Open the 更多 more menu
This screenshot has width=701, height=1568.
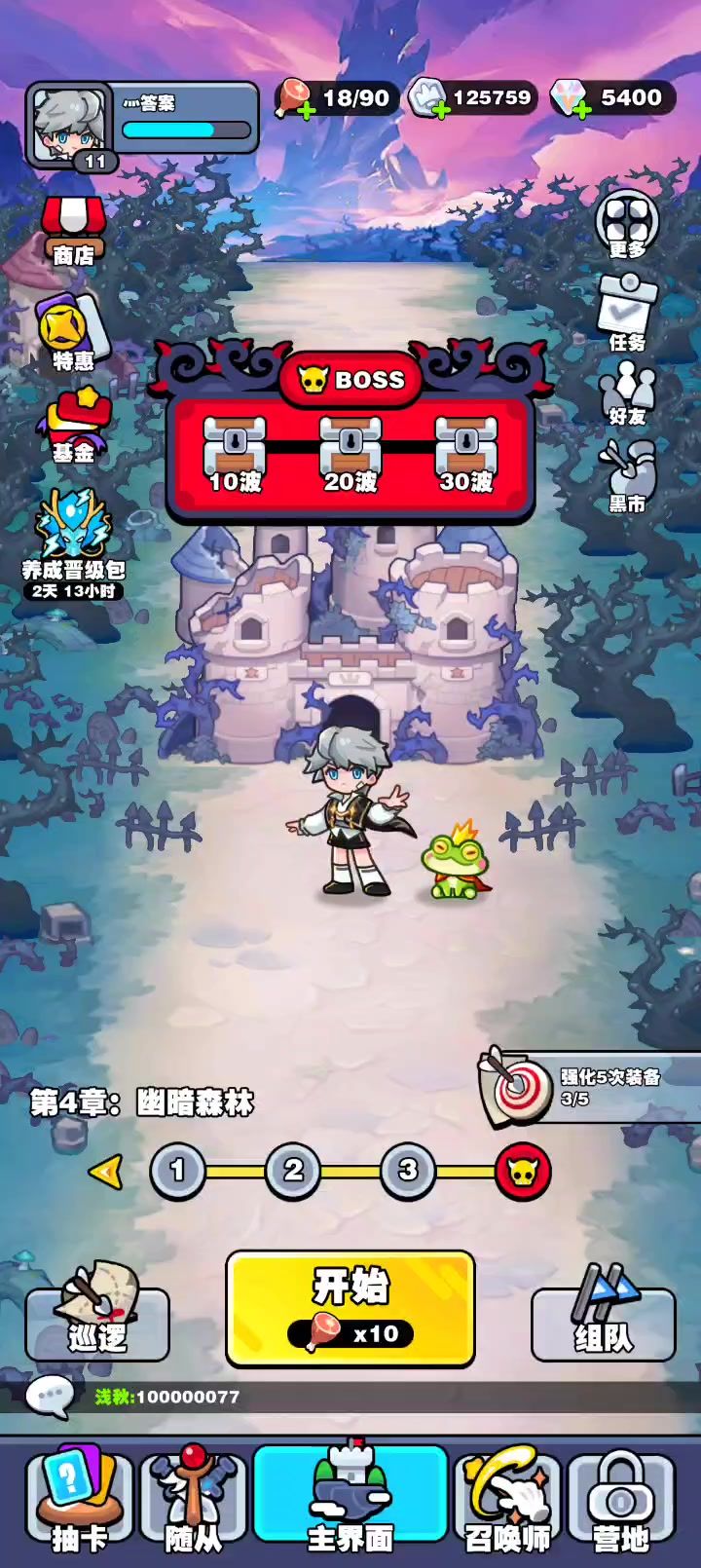(x=628, y=225)
